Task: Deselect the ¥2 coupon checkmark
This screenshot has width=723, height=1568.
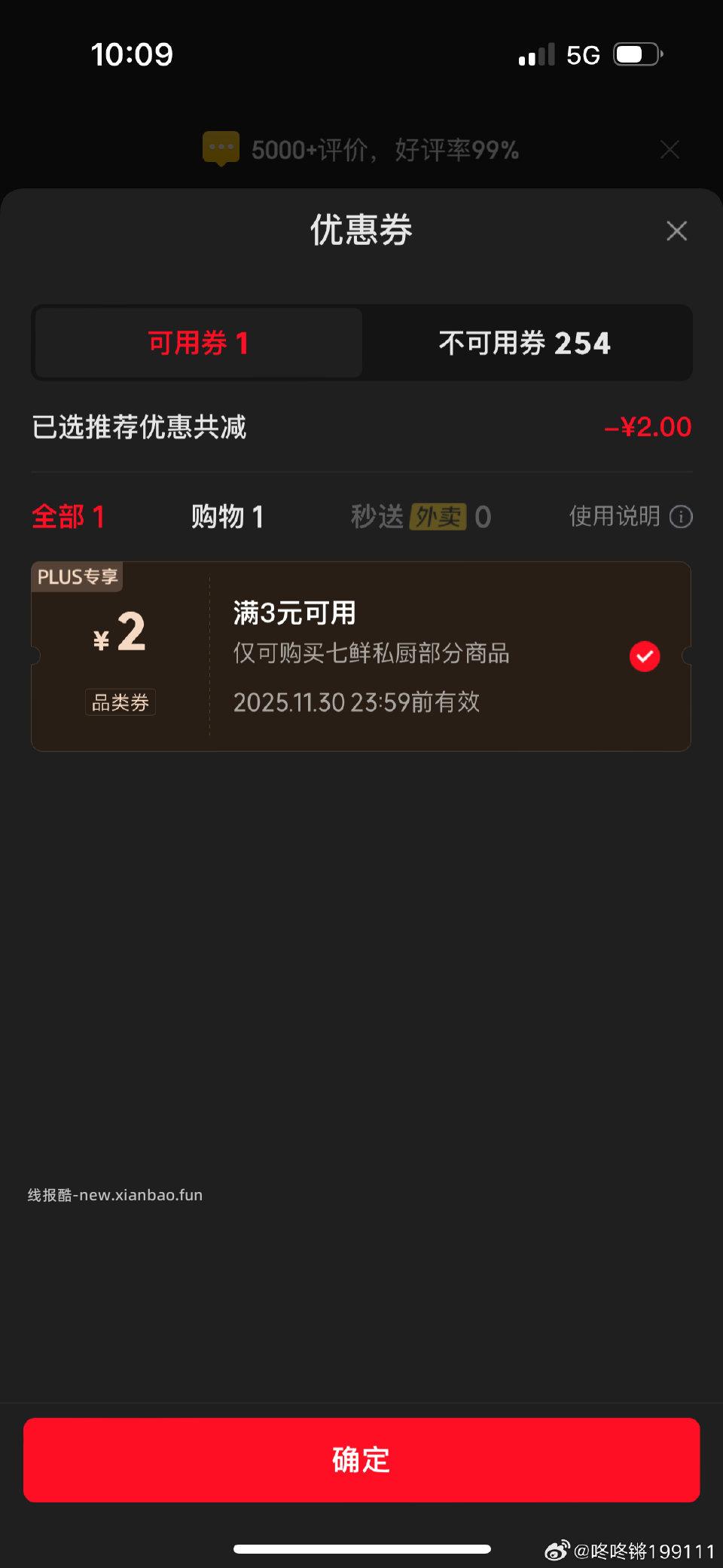Action: click(x=644, y=656)
